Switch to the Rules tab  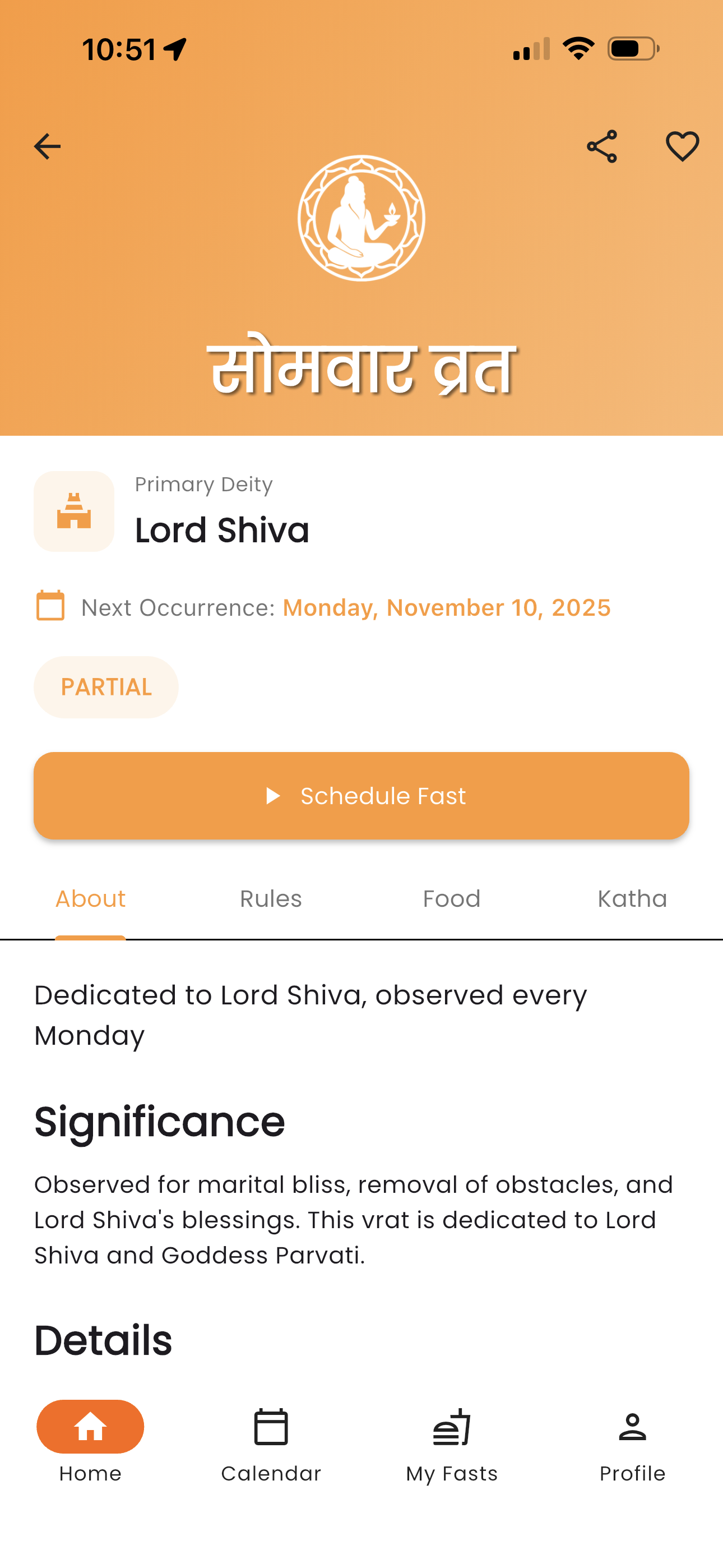[x=271, y=899]
